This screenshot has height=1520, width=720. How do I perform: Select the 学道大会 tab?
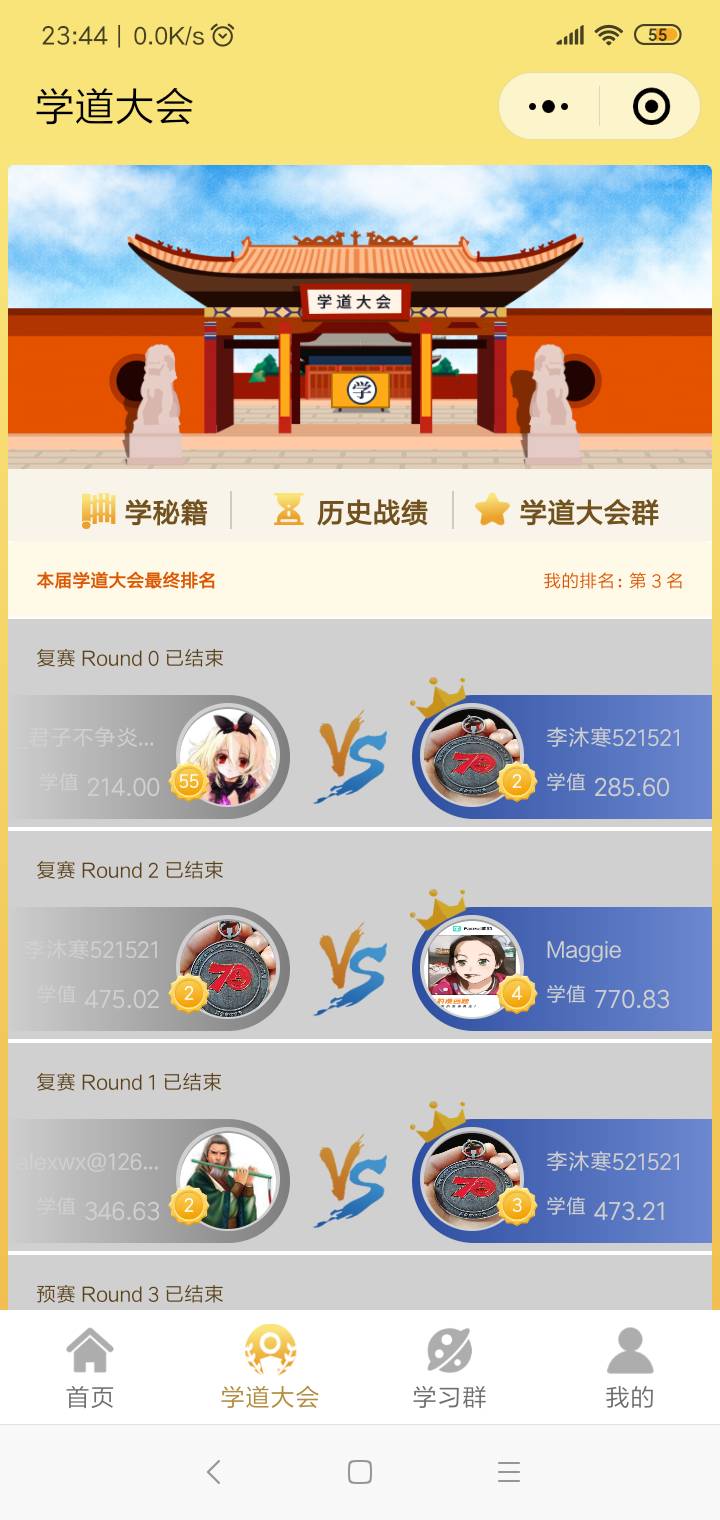[270, 1368]
